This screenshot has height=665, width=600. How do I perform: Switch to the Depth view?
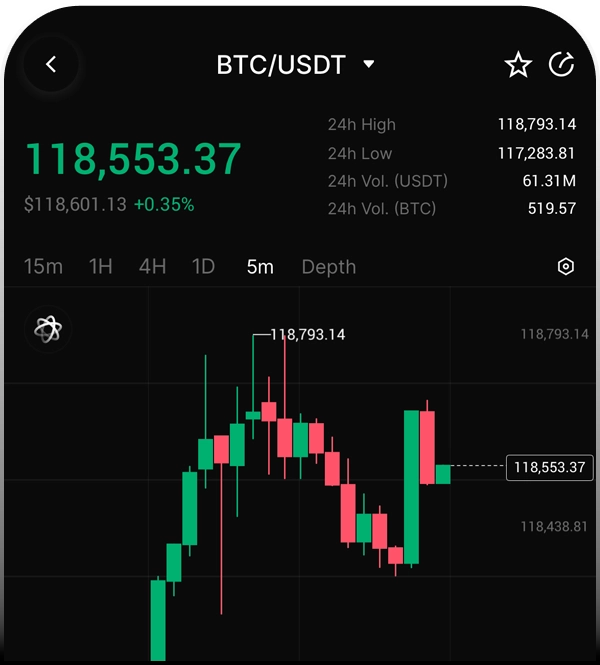click(328, 267)
